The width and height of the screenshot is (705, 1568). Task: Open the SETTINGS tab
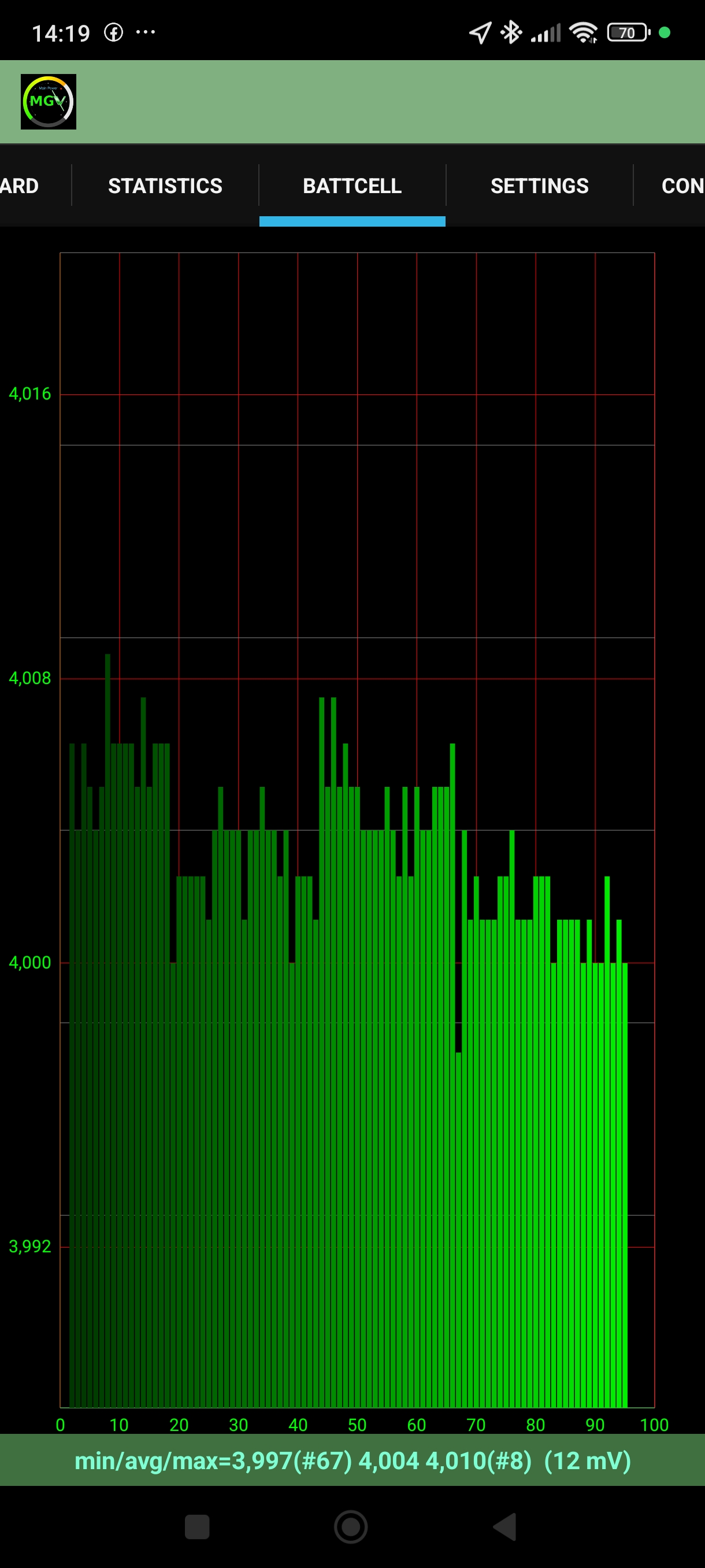[x=540, y=186]
